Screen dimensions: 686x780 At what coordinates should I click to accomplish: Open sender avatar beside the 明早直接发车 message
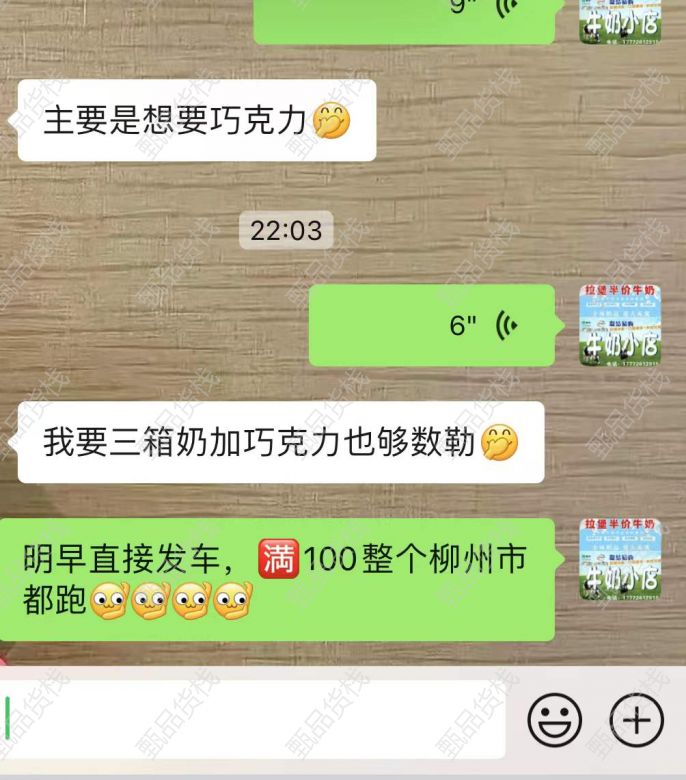tap(620, 558)
